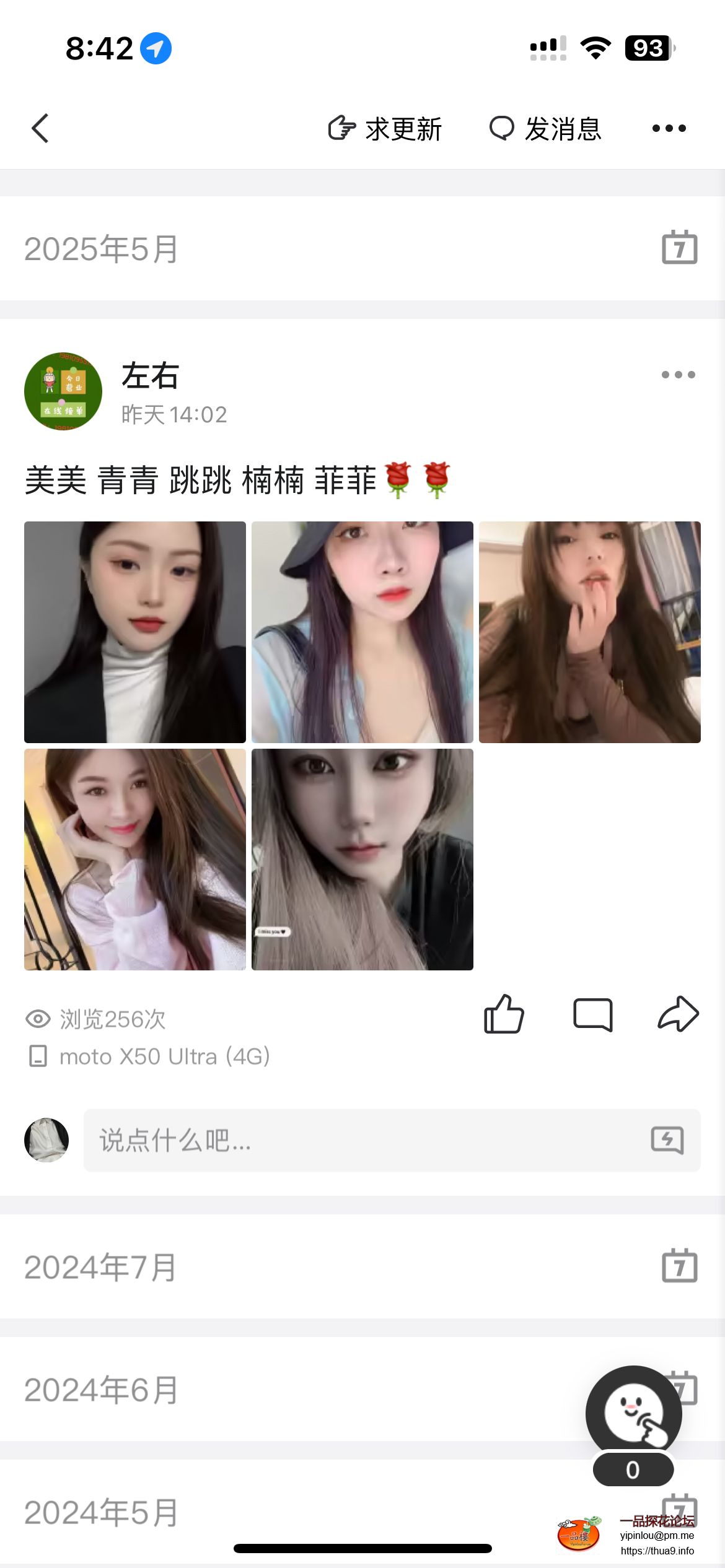View the second photo with the hat

pos(362,632)
